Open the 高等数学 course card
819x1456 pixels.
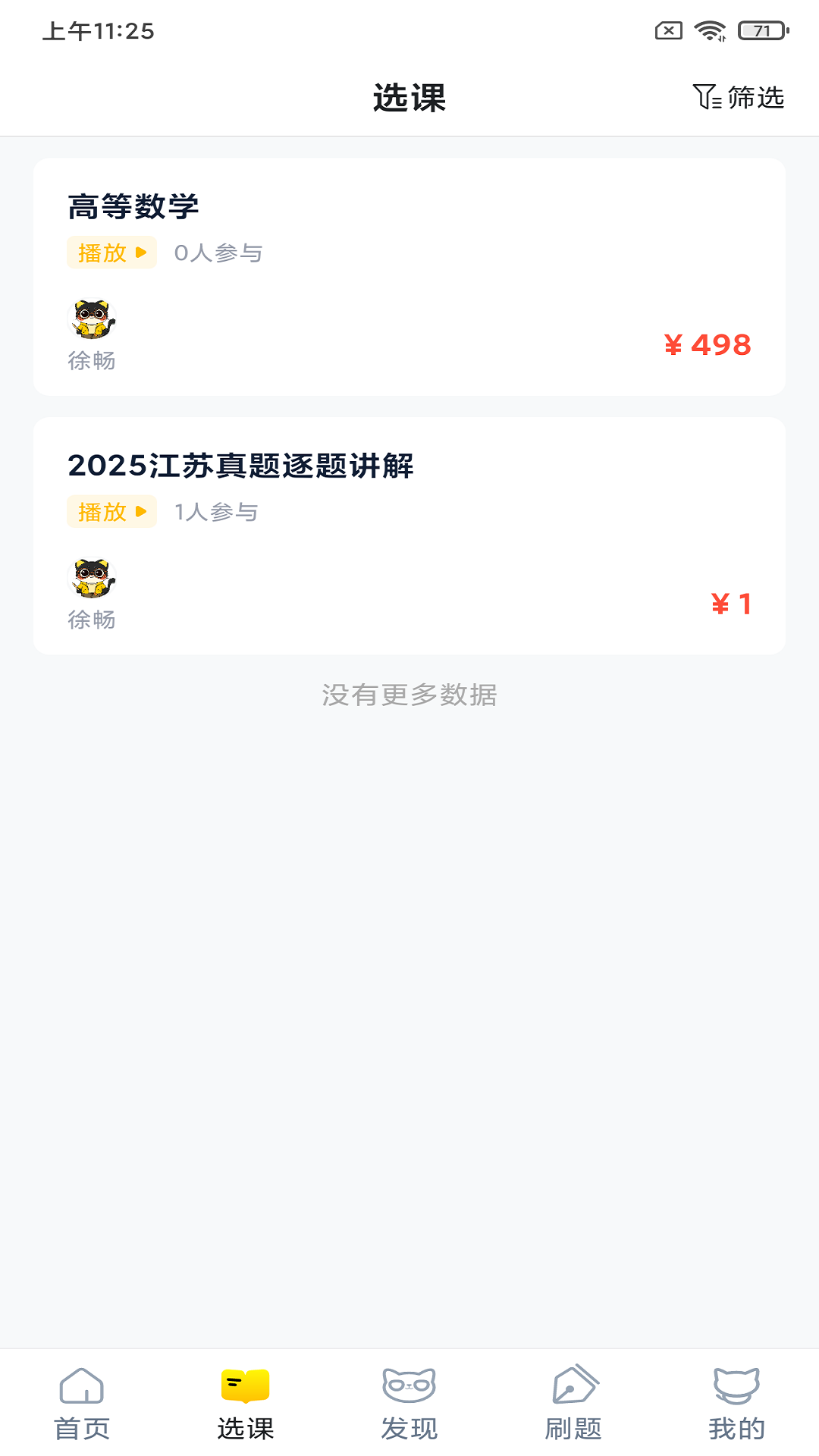pyautogui.click(x=409, y=275)
